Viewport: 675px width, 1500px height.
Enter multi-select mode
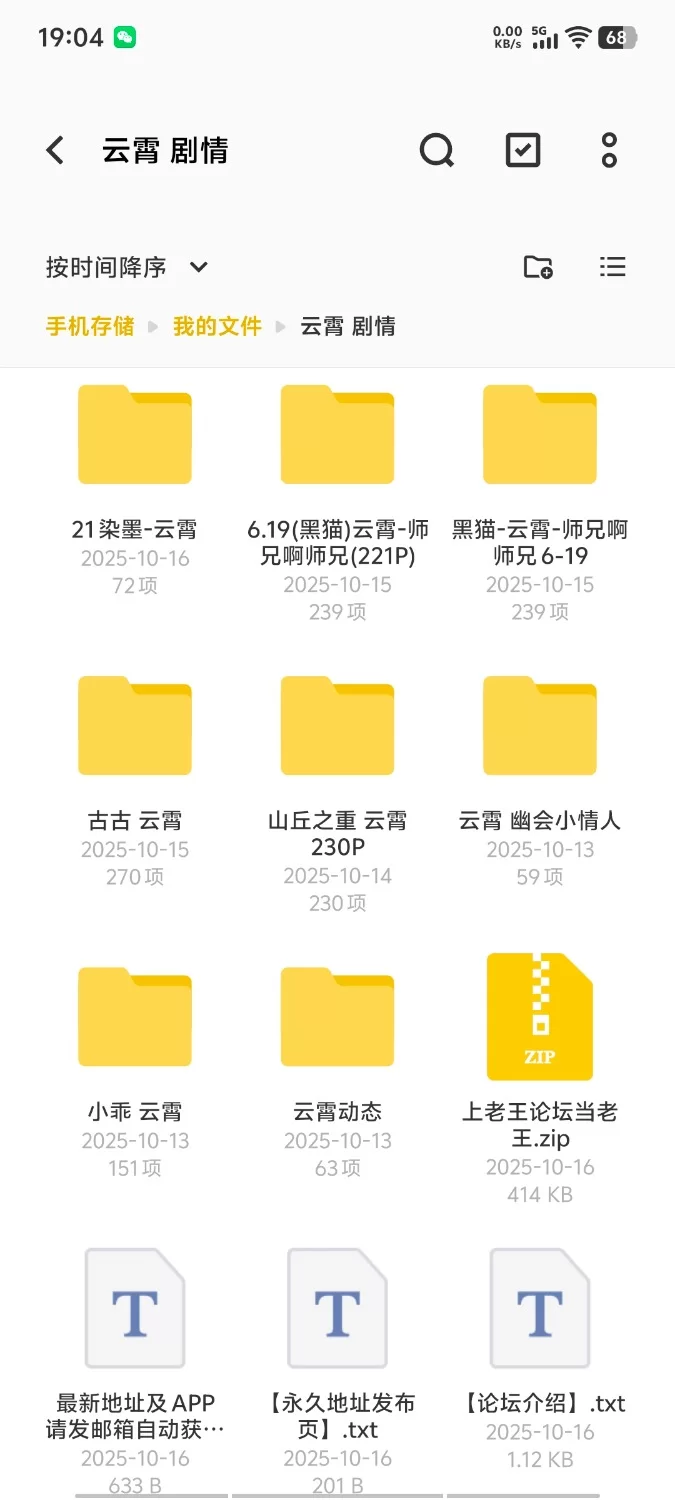(523, 151)
